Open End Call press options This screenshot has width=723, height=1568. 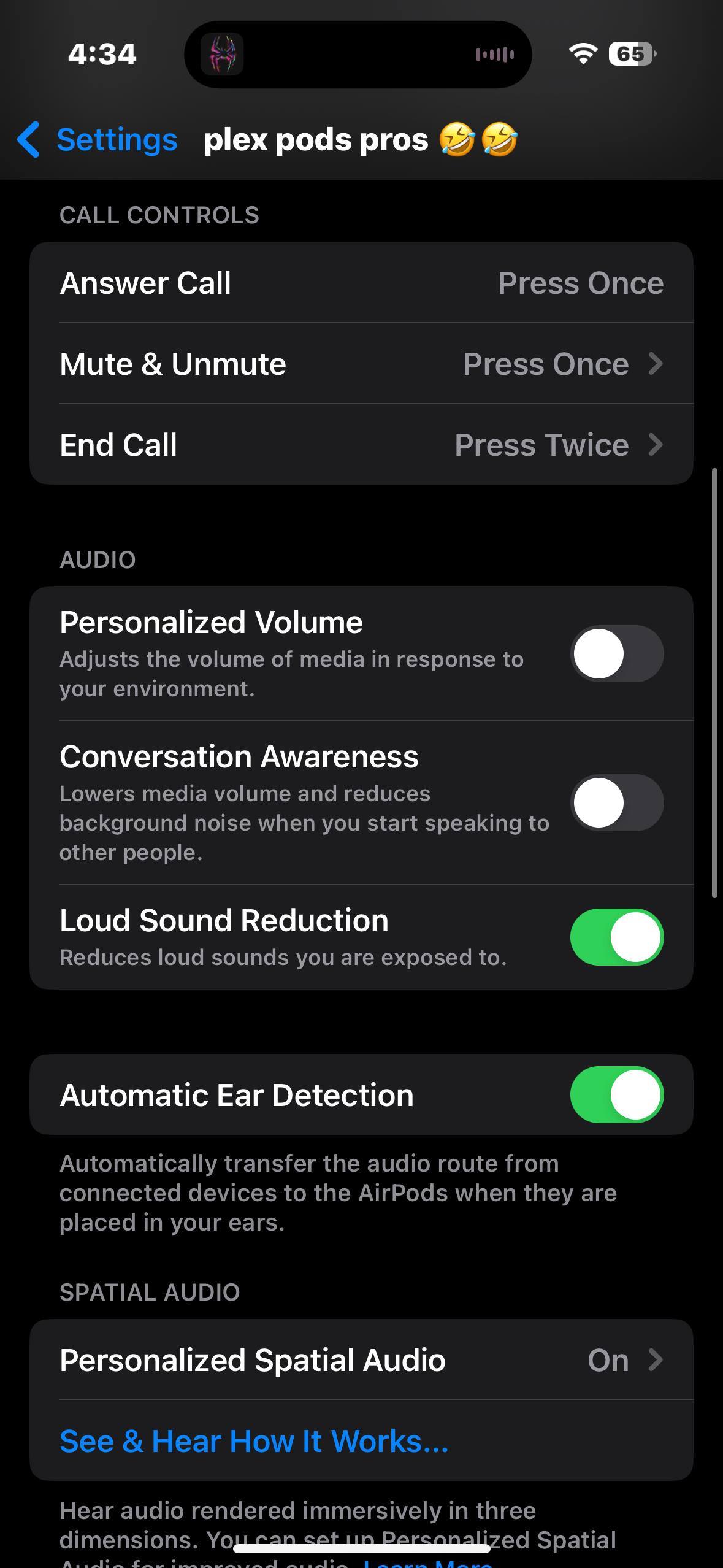pyautogui.click(x=361, y=445)
